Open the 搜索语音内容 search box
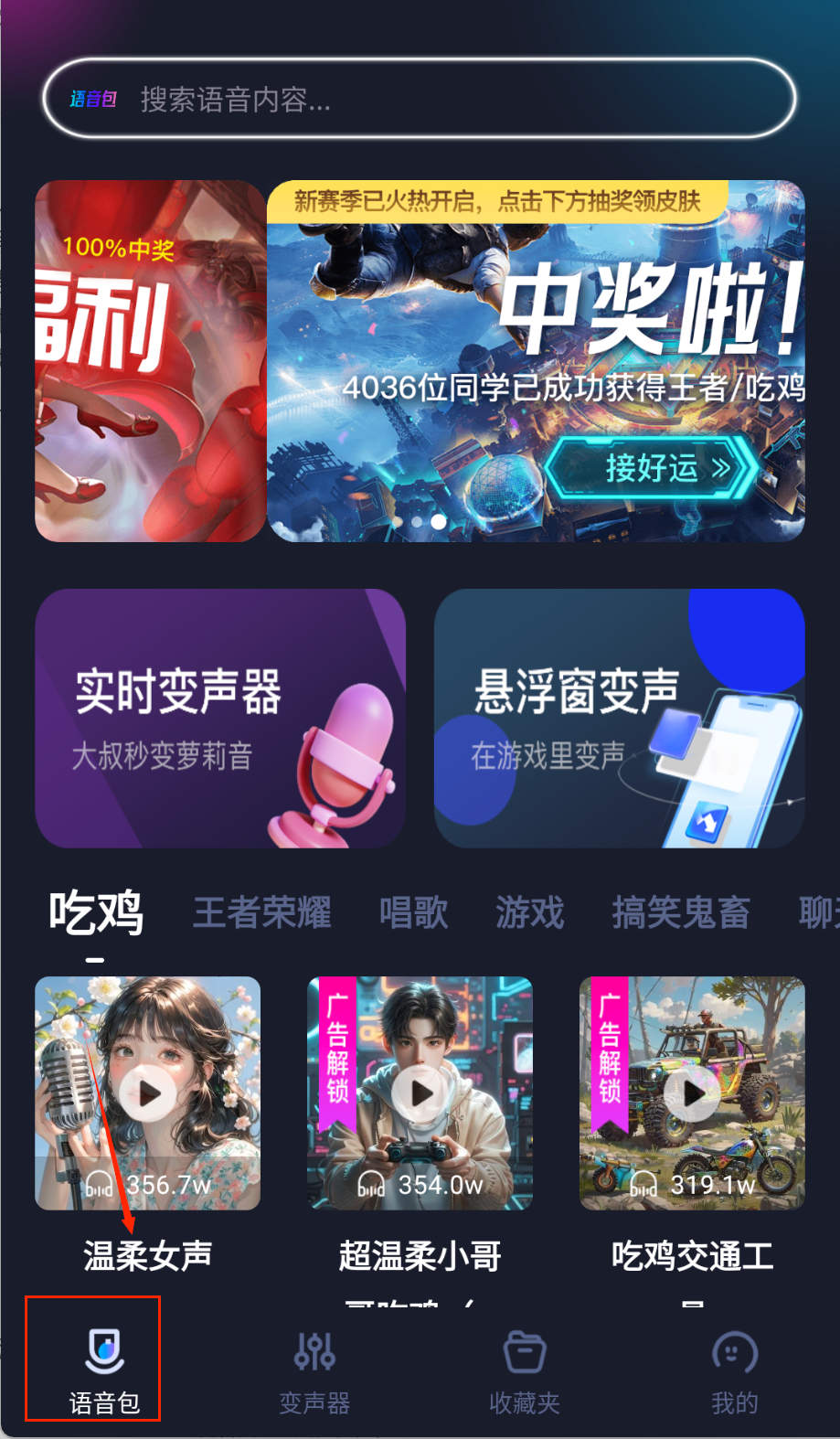 pyautogui.click(x=419, y=99)
